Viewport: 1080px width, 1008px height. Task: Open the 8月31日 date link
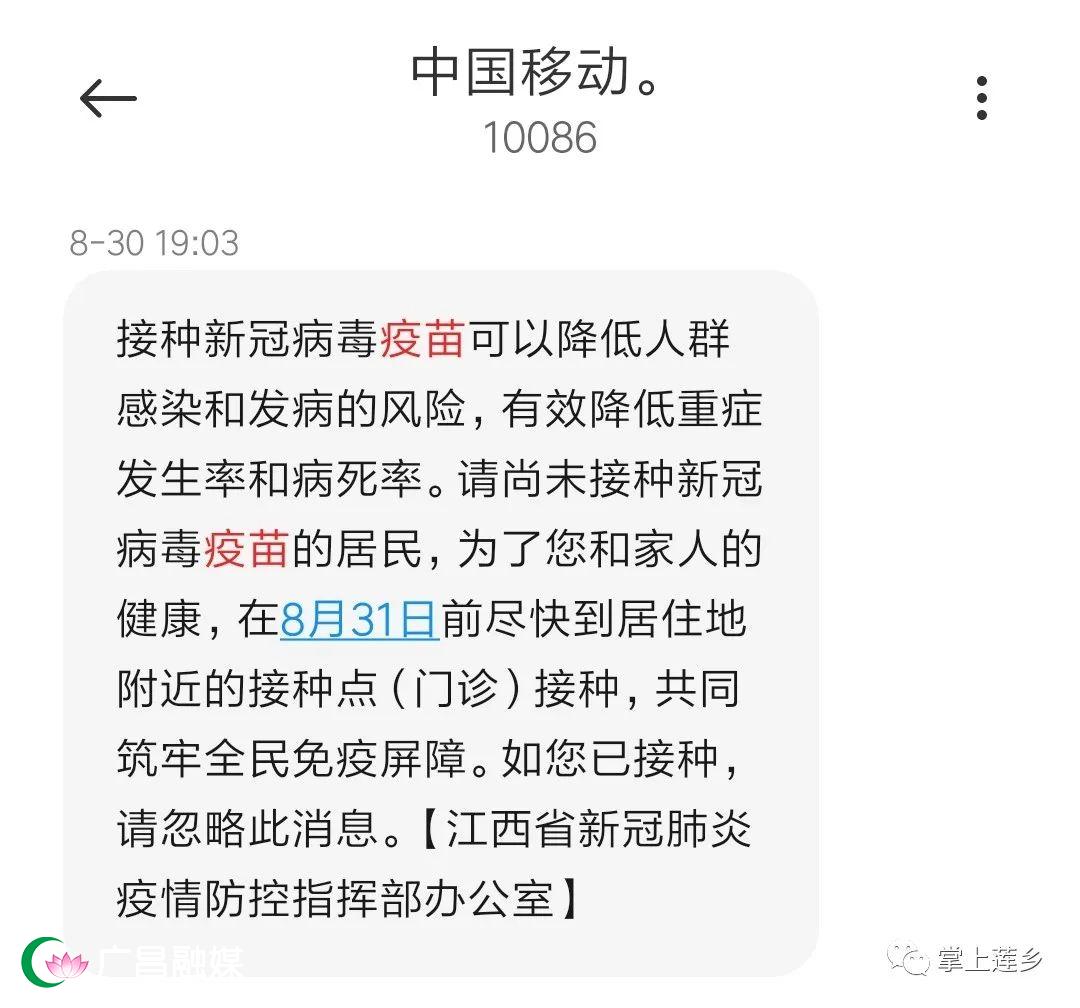[x=359, y=620]
